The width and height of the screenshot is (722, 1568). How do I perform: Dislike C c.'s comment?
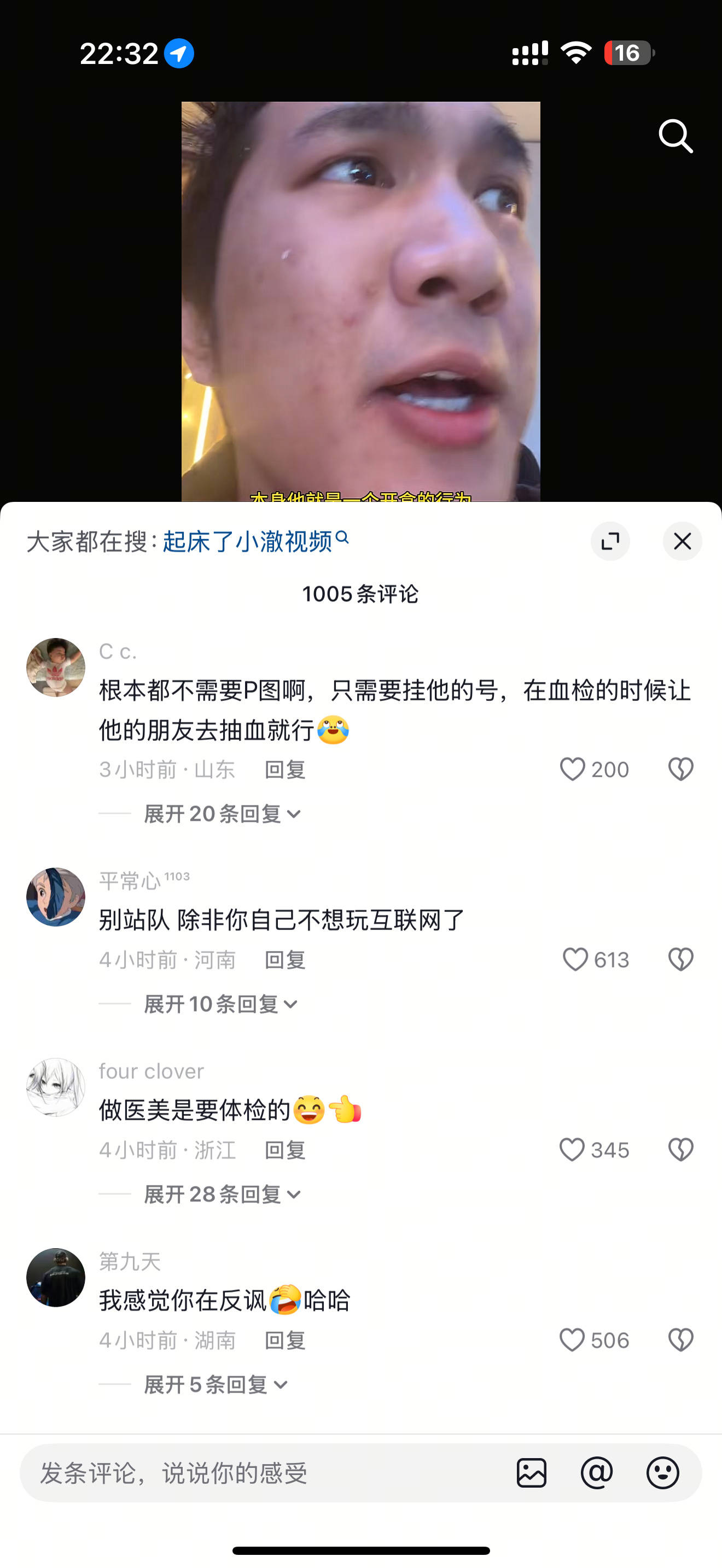680,769
